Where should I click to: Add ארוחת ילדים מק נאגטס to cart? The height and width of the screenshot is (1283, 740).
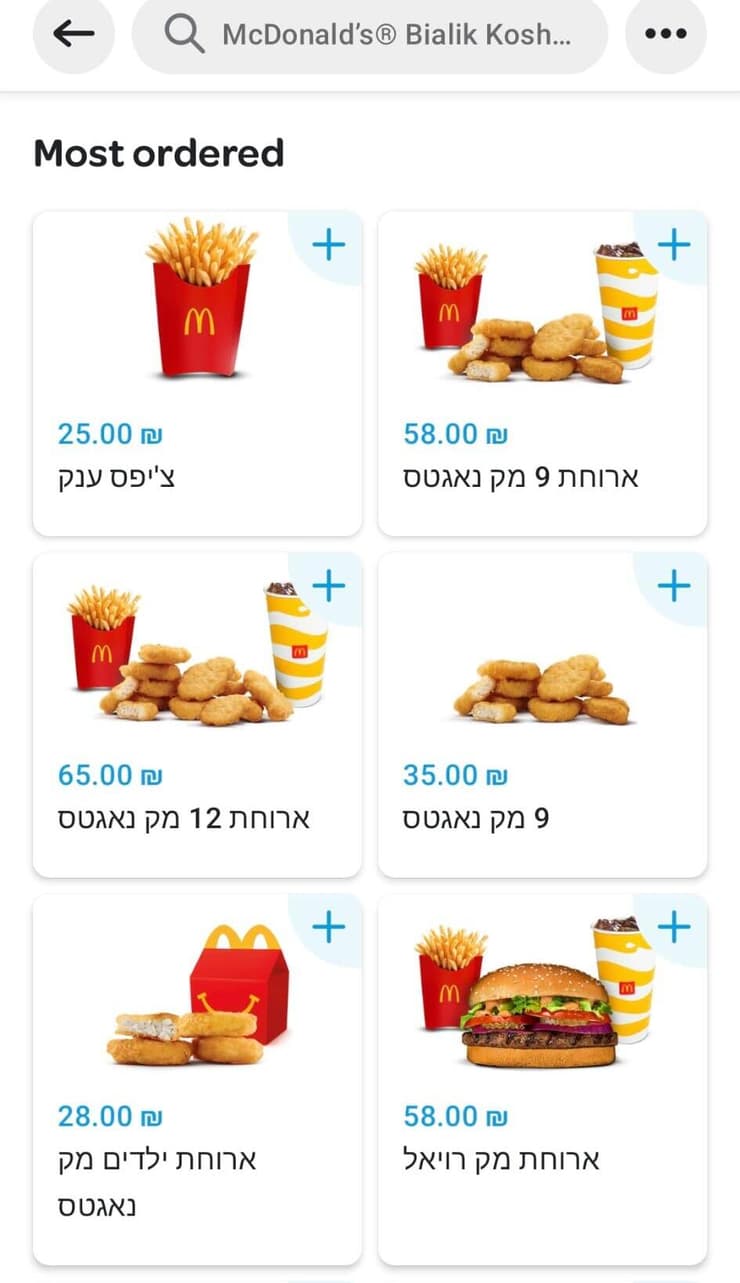[x=329, y=927]
